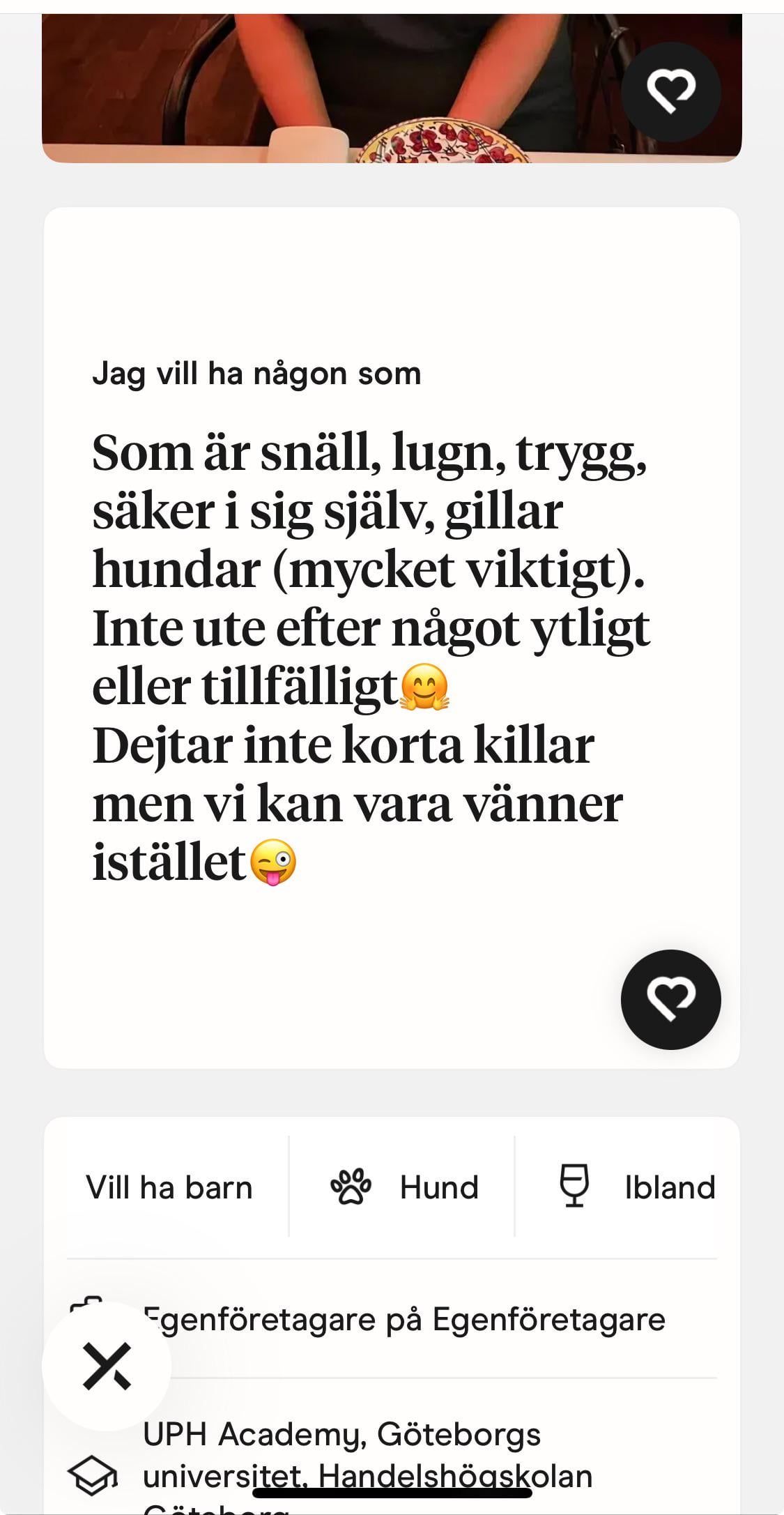Skip this profile with the X button
Image resolution: width=784 pixels, height=1515 pixels.
click(x=107, y=1366)
